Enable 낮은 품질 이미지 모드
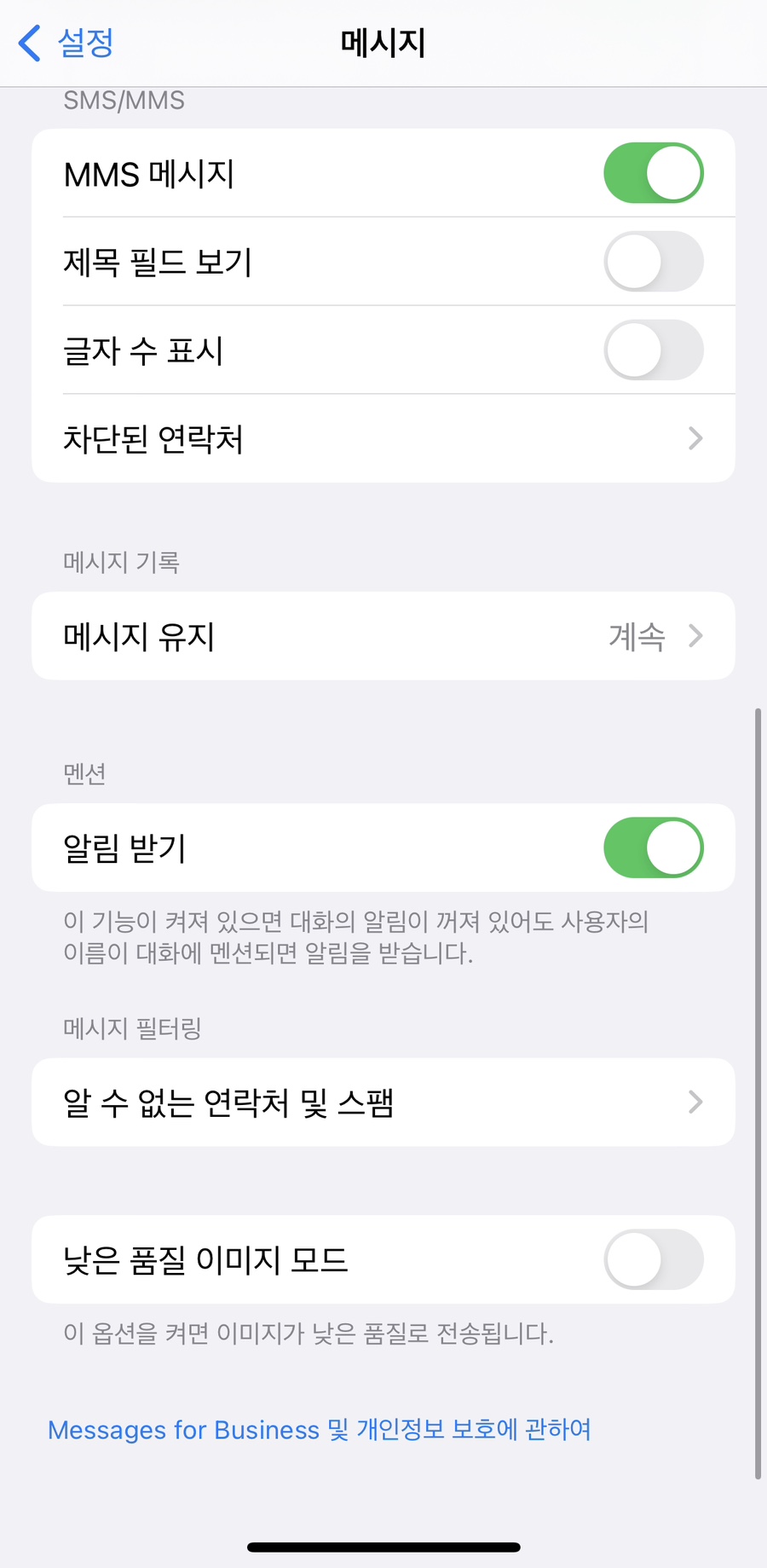767x1568 pixels. coord(653,1259)
